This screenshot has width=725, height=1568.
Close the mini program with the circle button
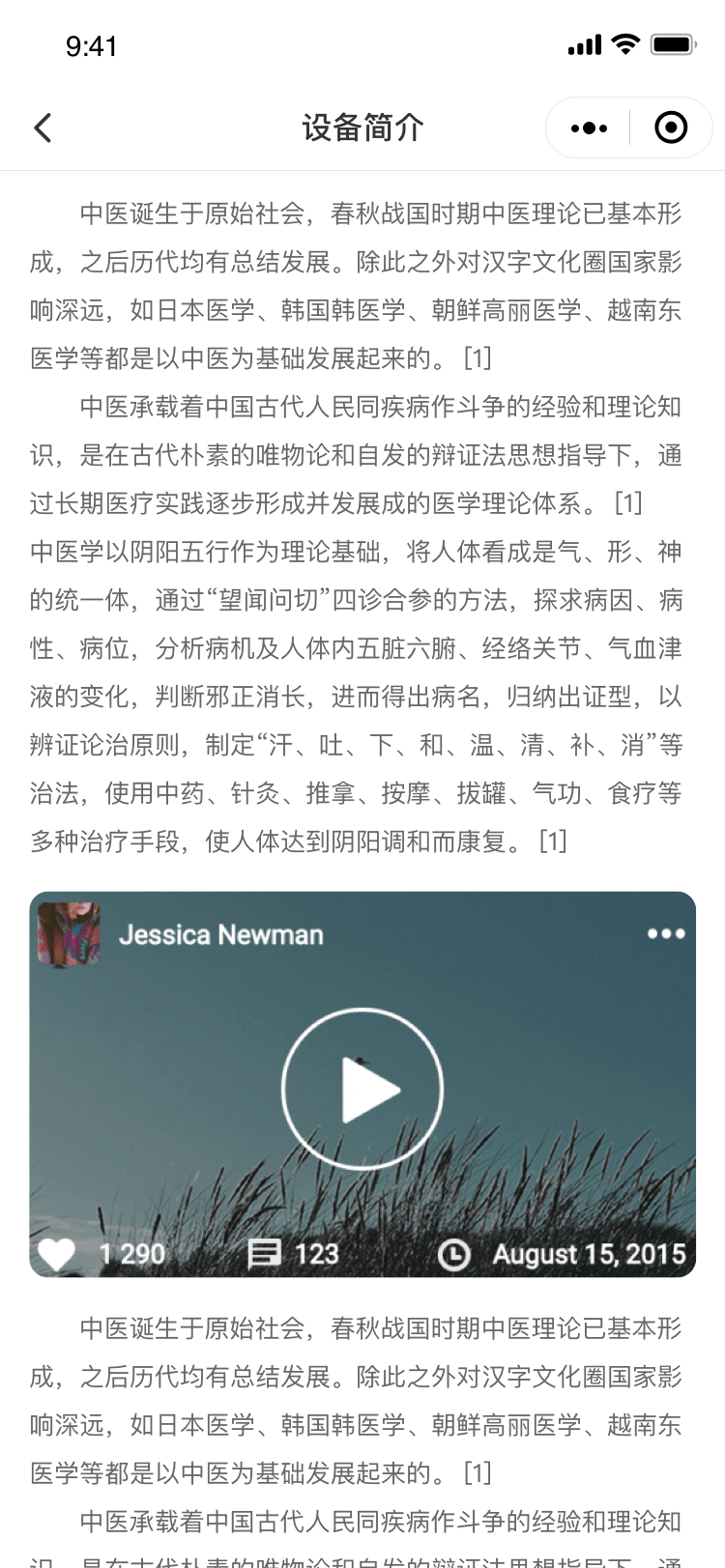click(x=671, y=128)
